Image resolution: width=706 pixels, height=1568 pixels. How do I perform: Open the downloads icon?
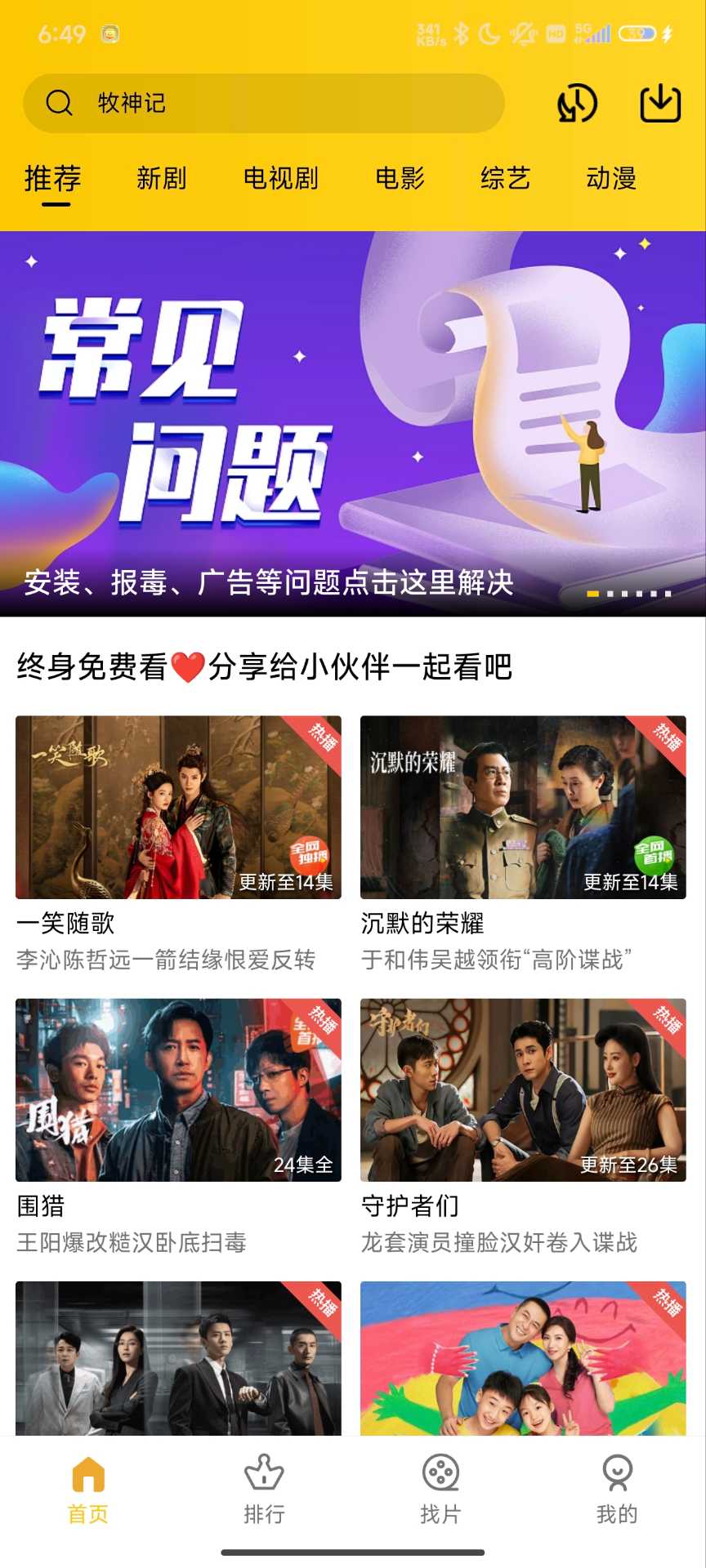coord(659,104)
